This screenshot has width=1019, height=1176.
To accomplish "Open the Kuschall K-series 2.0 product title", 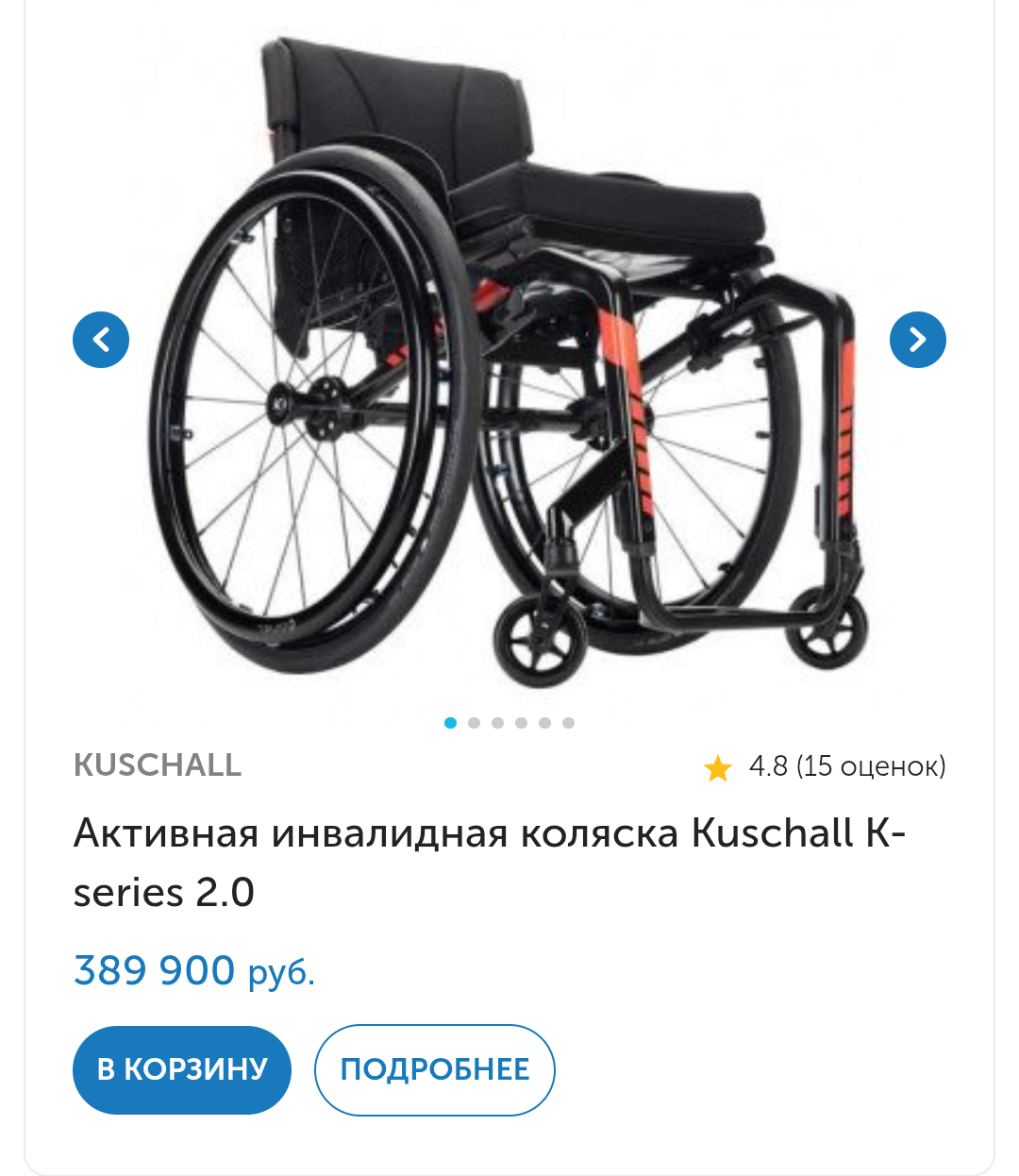I will click(x=490, y=863).
